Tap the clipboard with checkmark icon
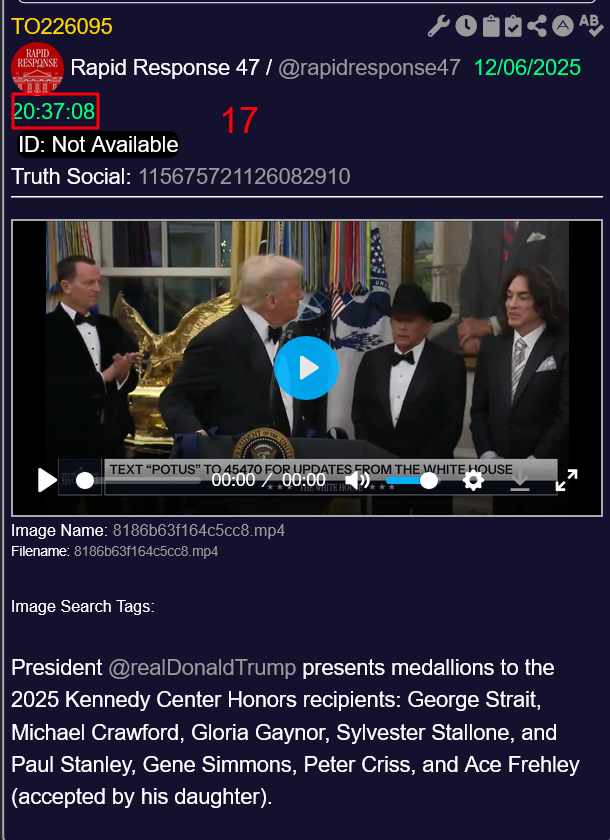 pos(513,26)
